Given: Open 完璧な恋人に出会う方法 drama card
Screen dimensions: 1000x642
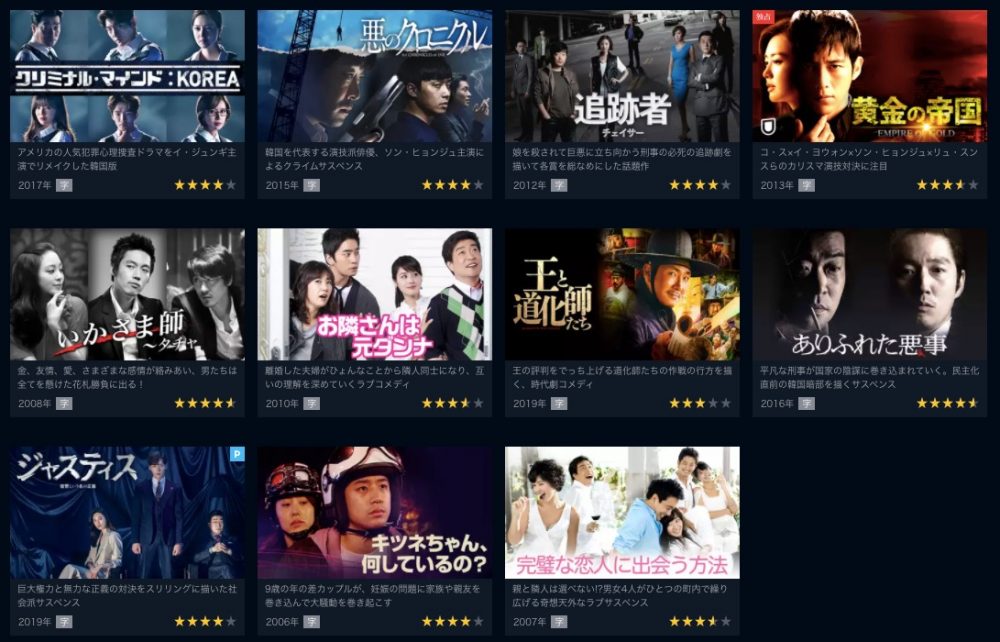Looking at the screenshot, I should tap(622, 512).
